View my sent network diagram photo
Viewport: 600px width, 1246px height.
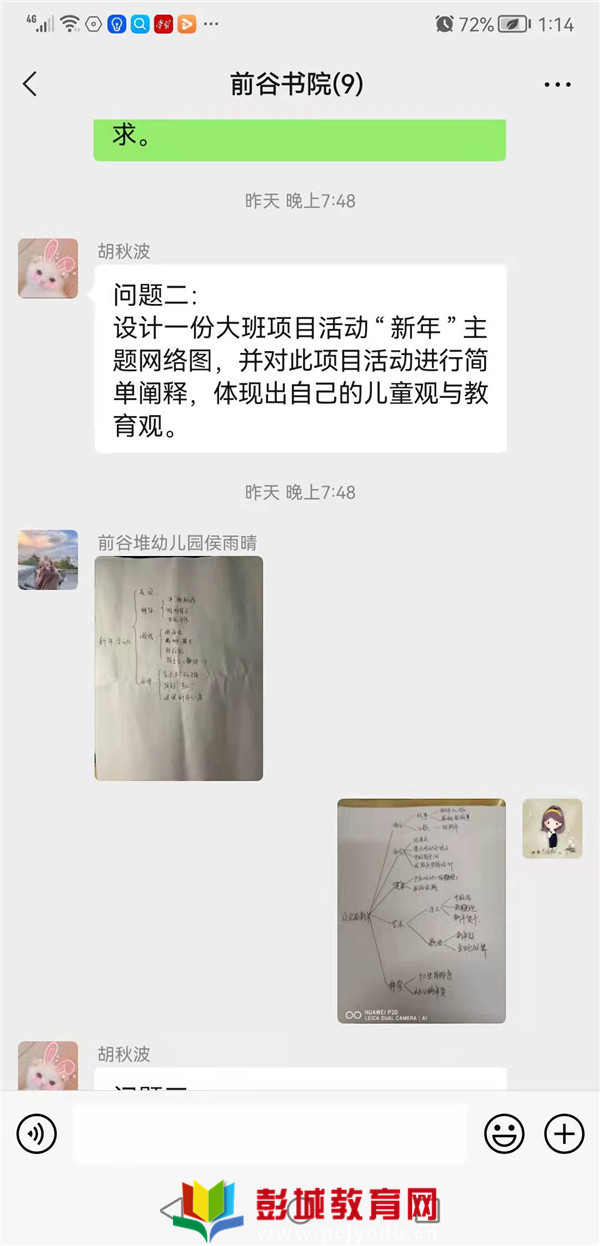421,910
